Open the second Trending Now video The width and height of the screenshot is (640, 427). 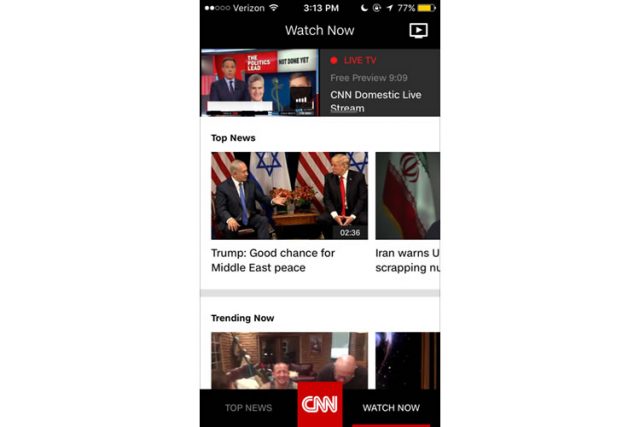click(408, 360)
